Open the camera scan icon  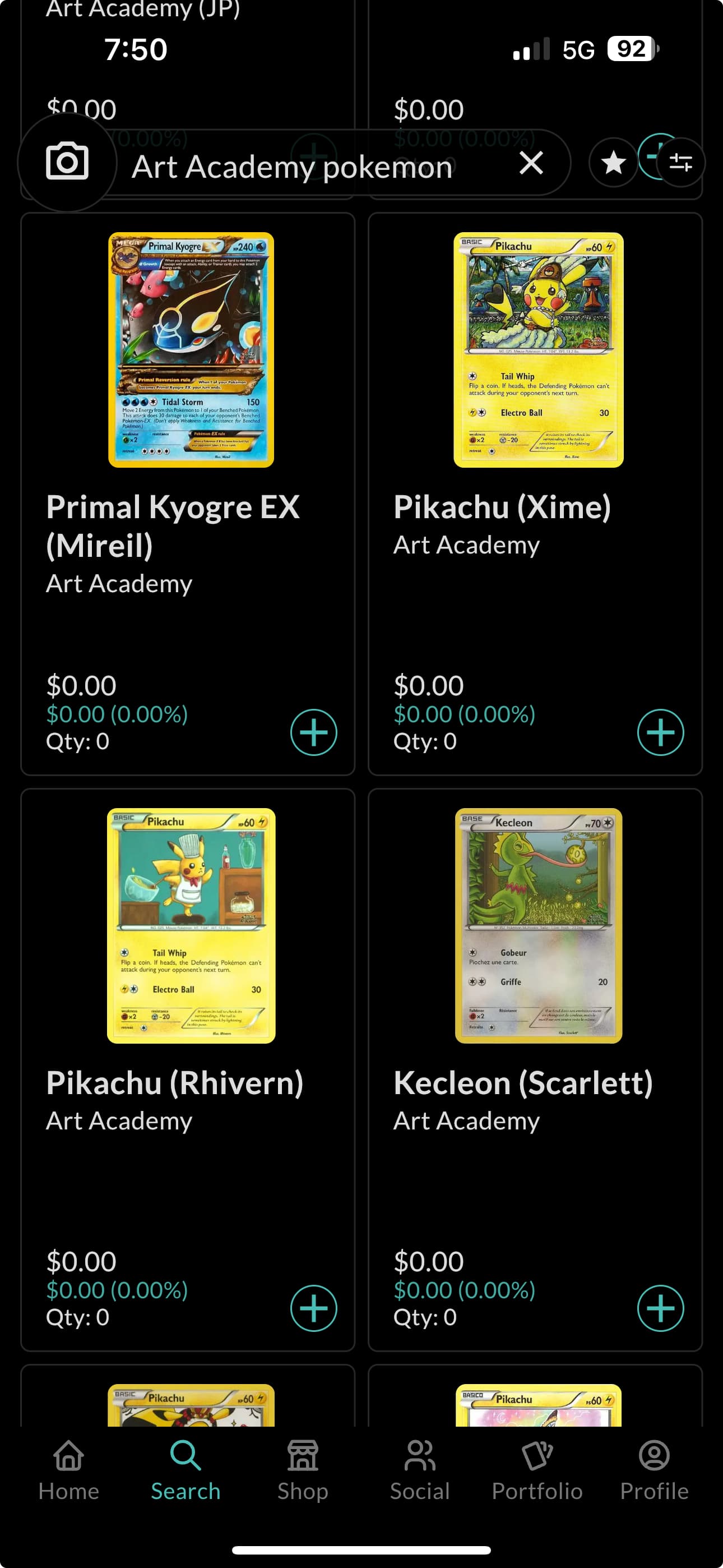(67, 162)
